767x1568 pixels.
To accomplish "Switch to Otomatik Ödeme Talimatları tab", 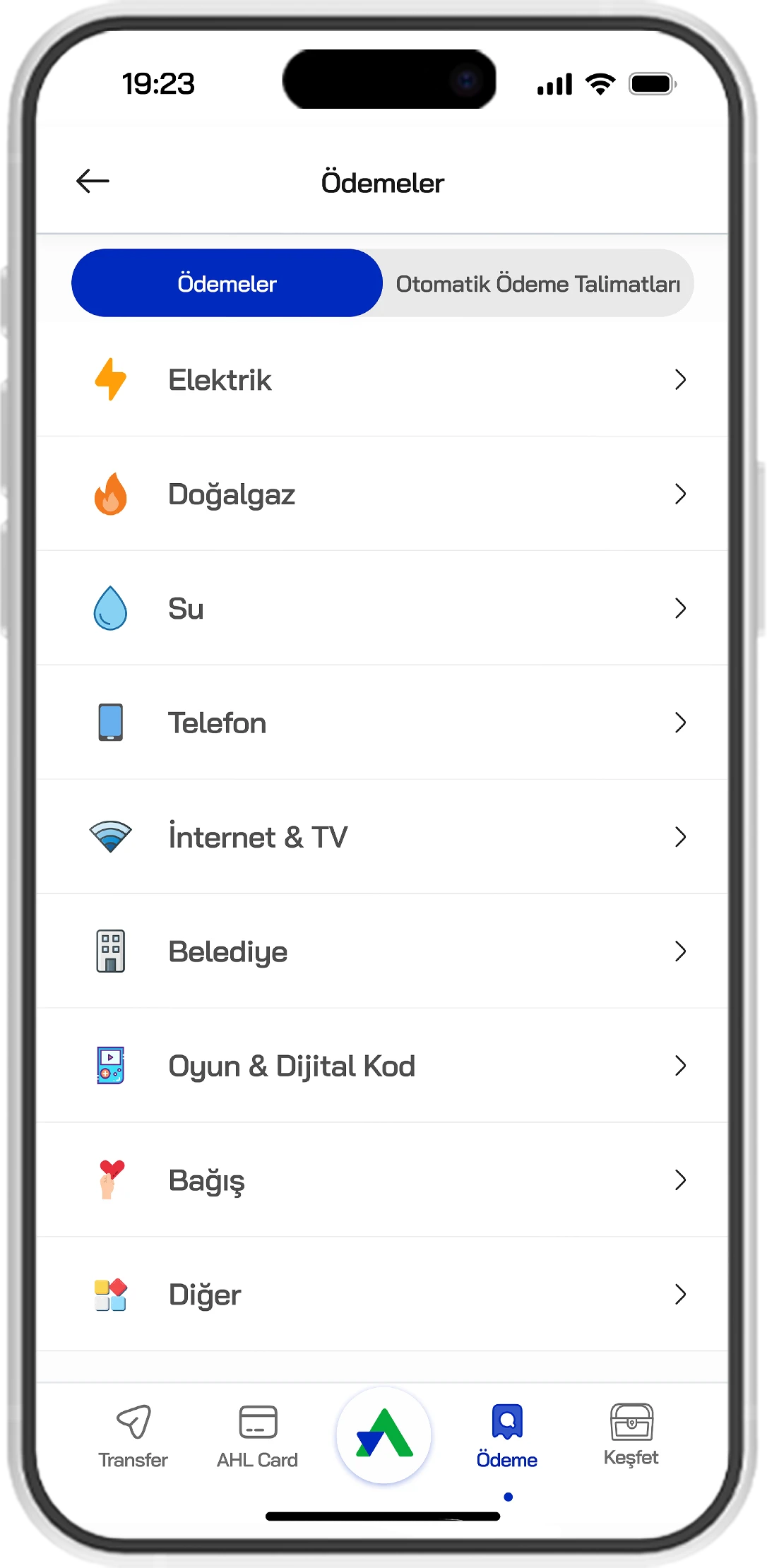I will click(537, 283).
